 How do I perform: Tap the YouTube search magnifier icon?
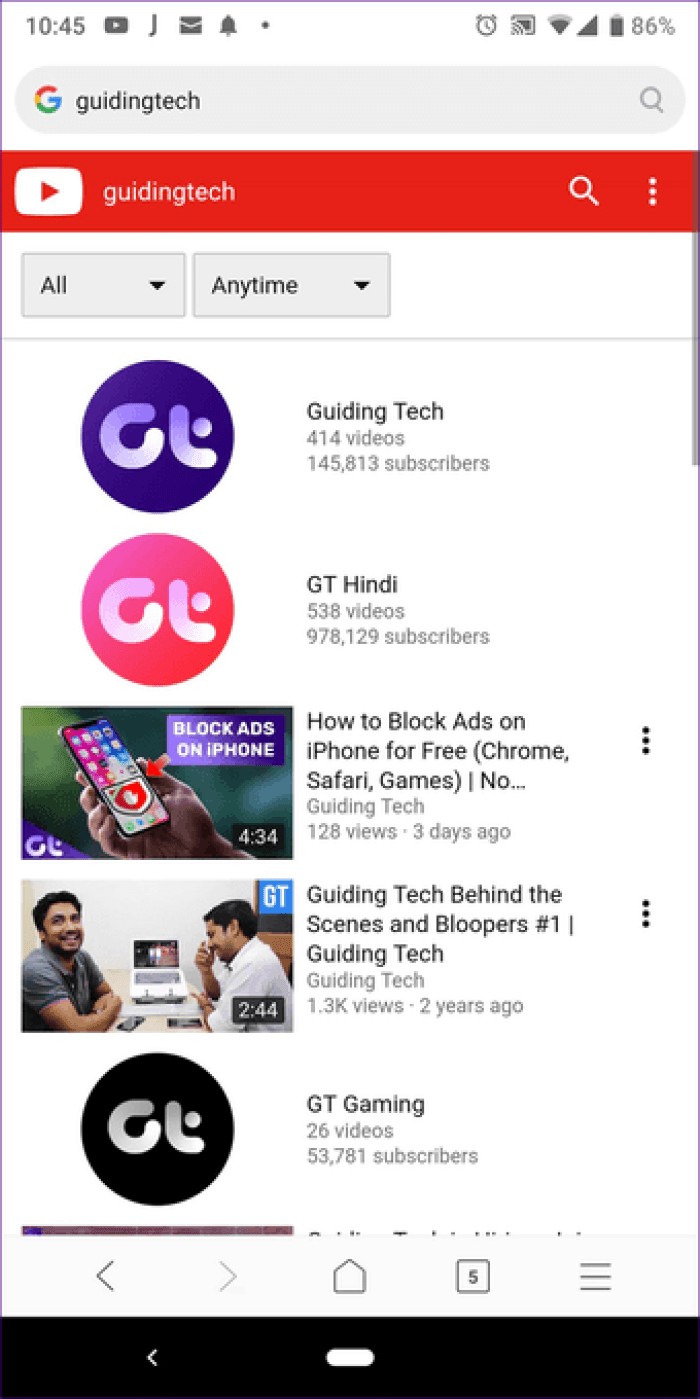coord(584,191)
